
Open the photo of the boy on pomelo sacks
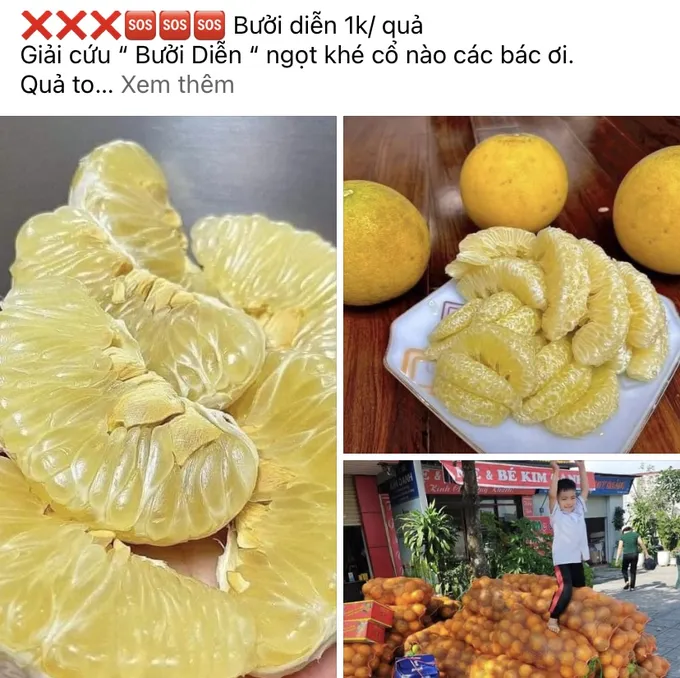pos(511,568)
